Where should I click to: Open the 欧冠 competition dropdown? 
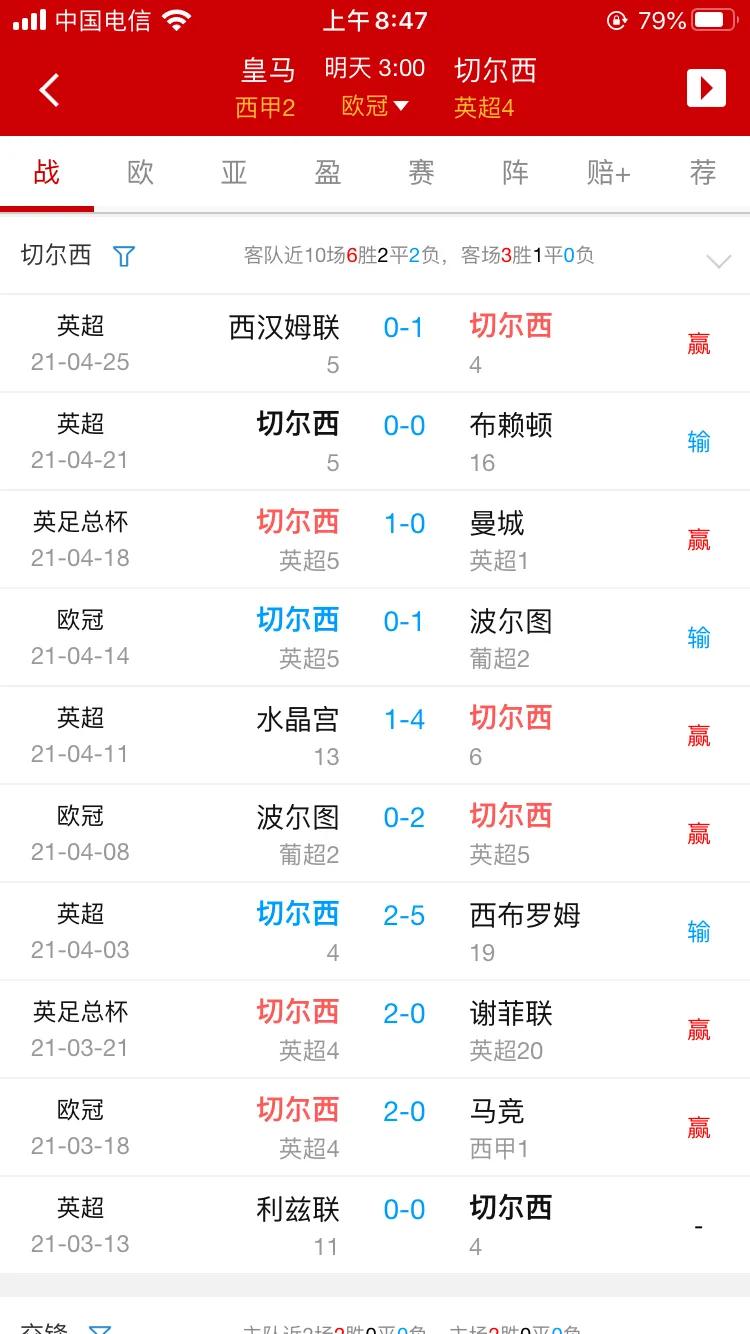[x=375, y=106]
